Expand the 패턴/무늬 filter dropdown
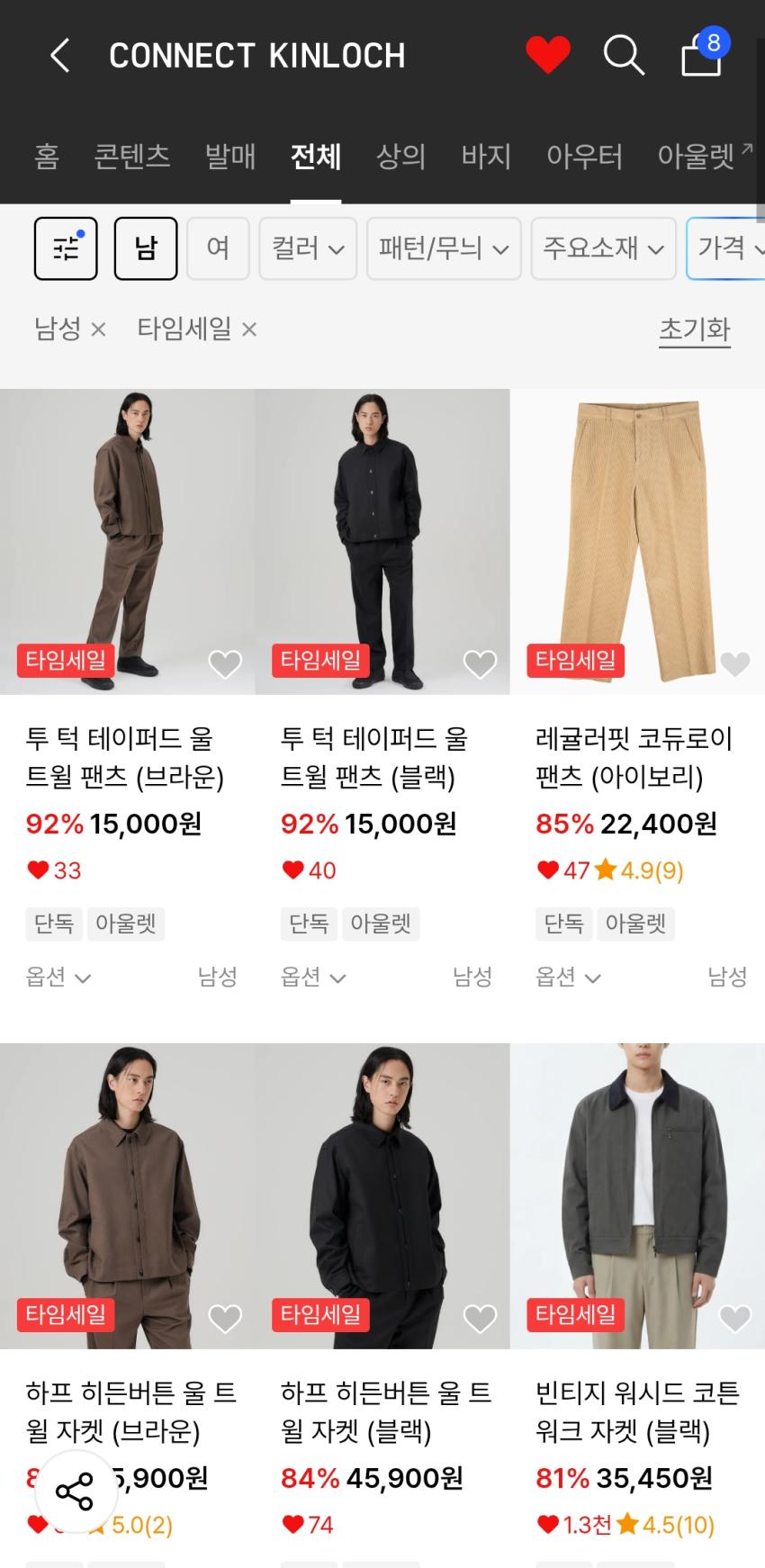 [444, 248]
